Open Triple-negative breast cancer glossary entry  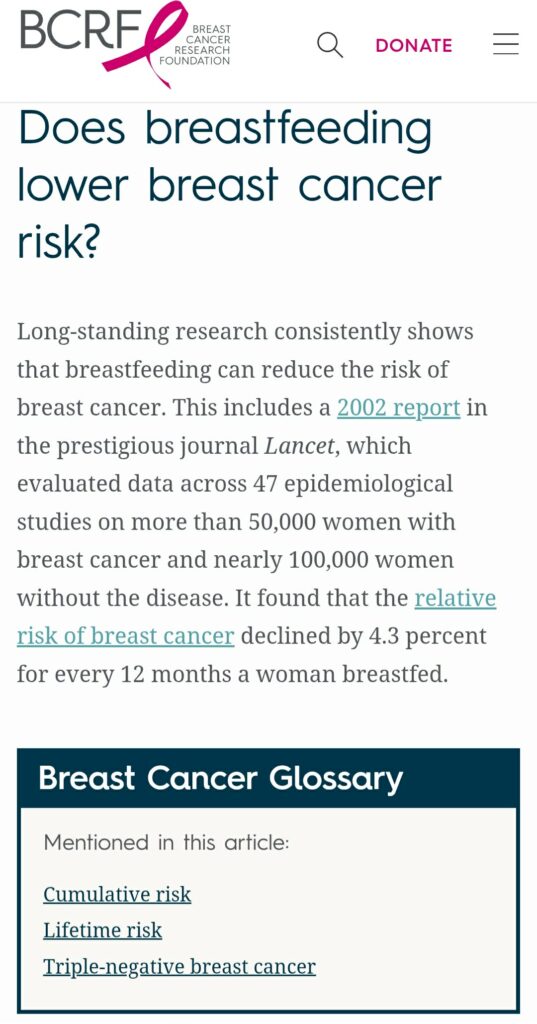(179, 967)
